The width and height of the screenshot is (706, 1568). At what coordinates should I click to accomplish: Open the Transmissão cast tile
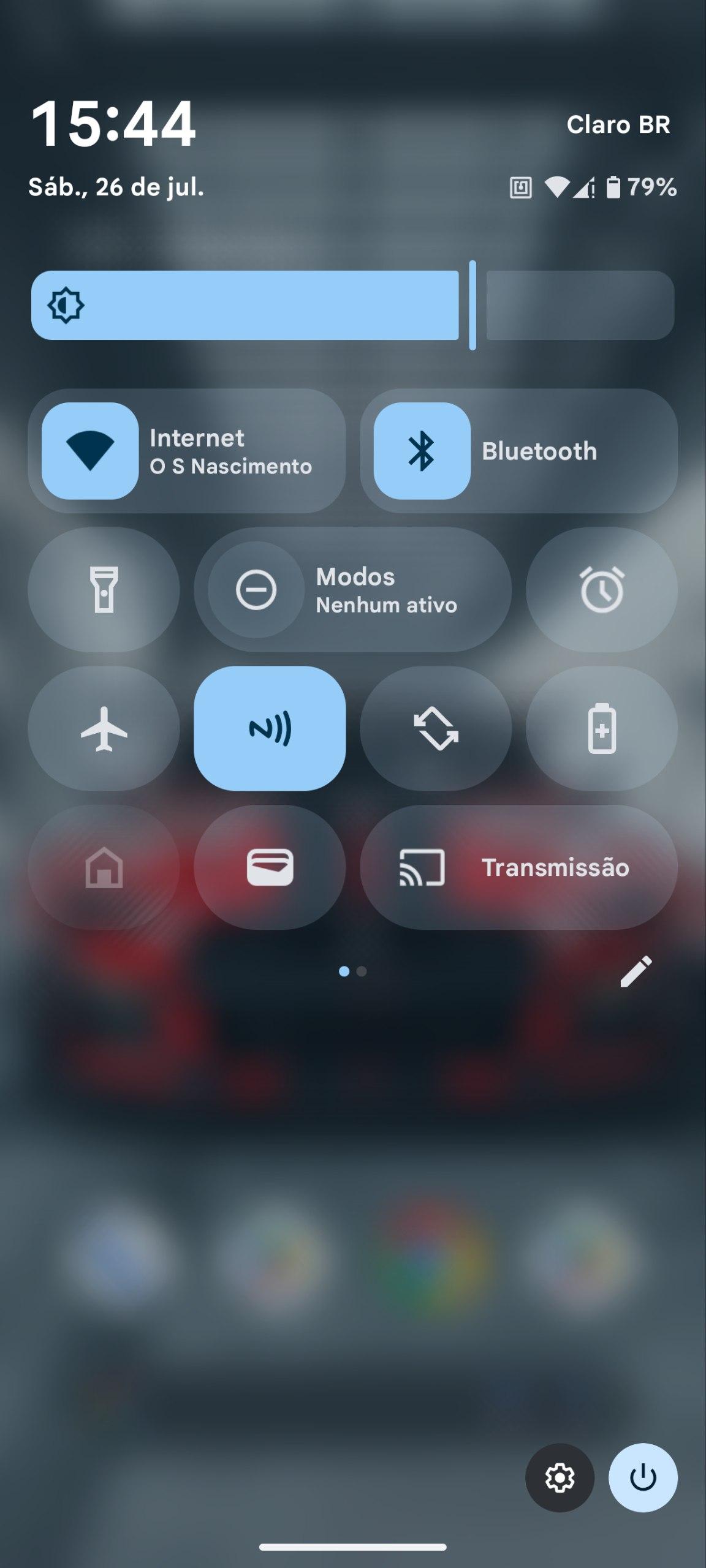tap(519, 867)
